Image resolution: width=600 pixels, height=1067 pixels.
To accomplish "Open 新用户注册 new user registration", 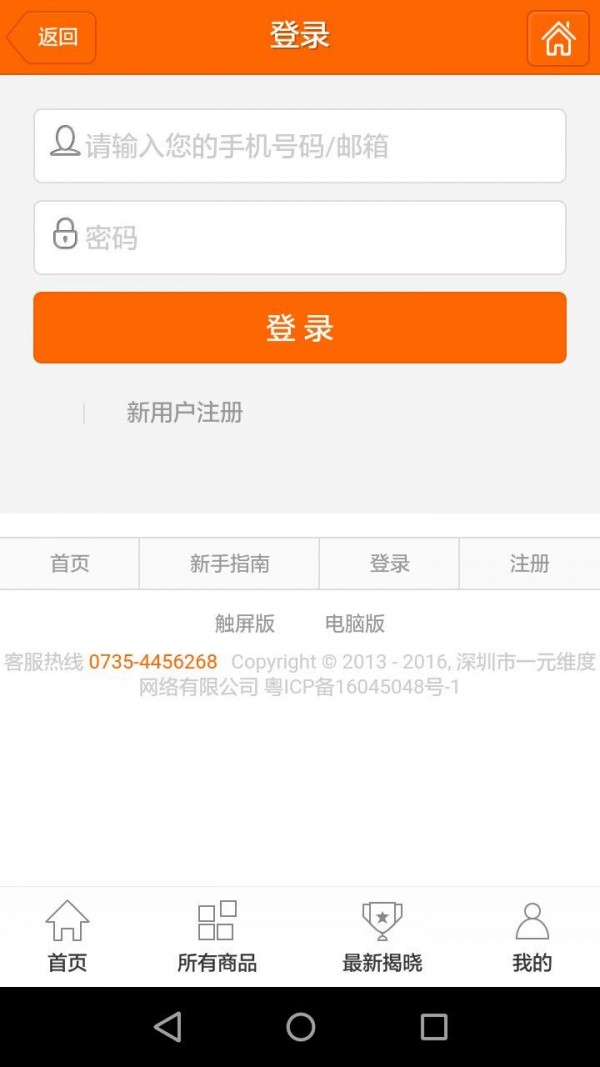I will pyautogui.click(x=184, y=412).
